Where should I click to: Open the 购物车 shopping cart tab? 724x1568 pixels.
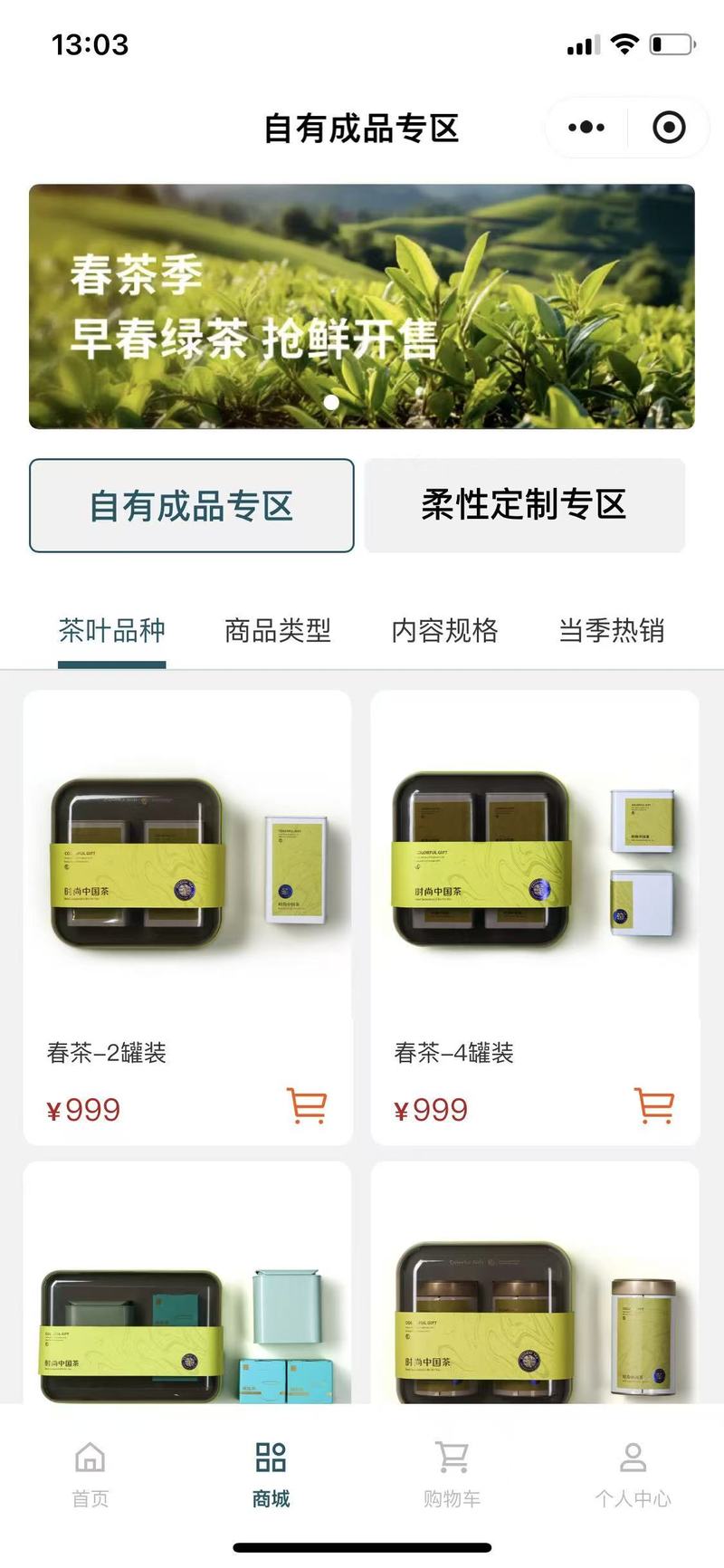pos(452,1474)
